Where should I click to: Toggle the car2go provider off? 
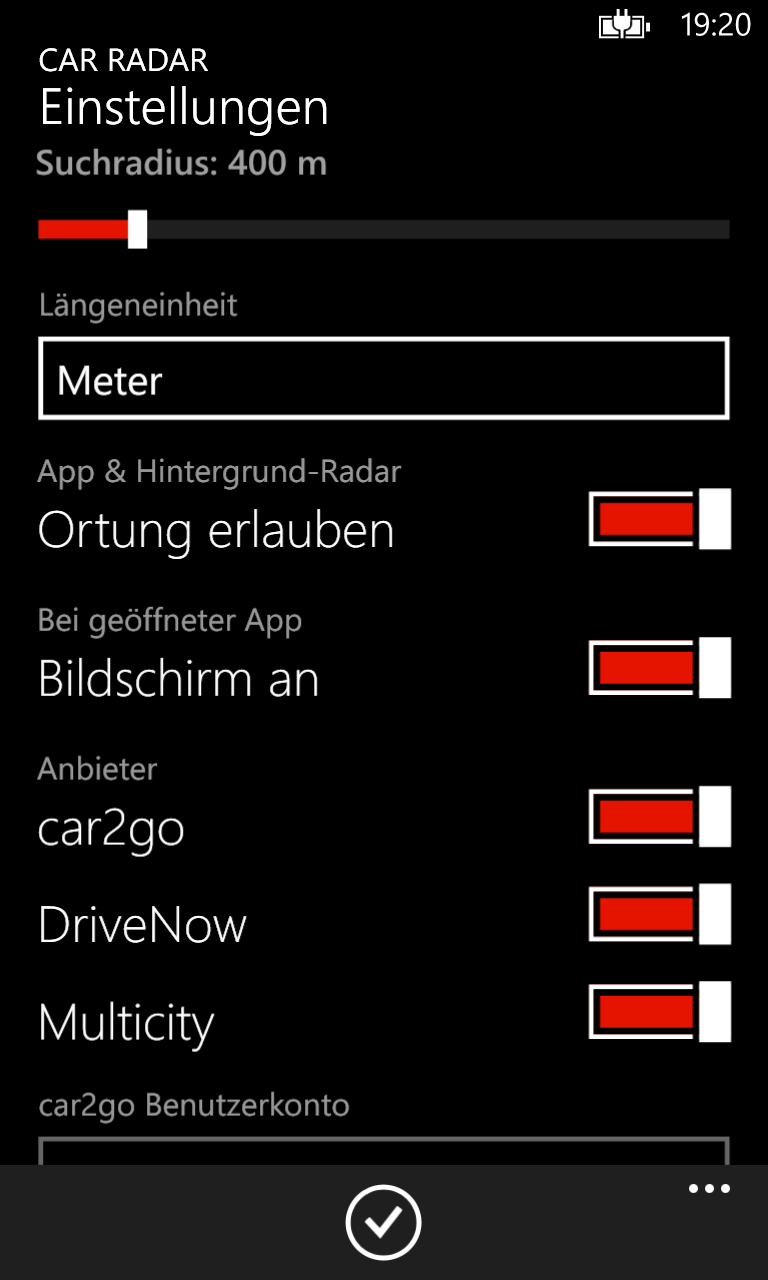pyautogui.click(x=659, y=817)
